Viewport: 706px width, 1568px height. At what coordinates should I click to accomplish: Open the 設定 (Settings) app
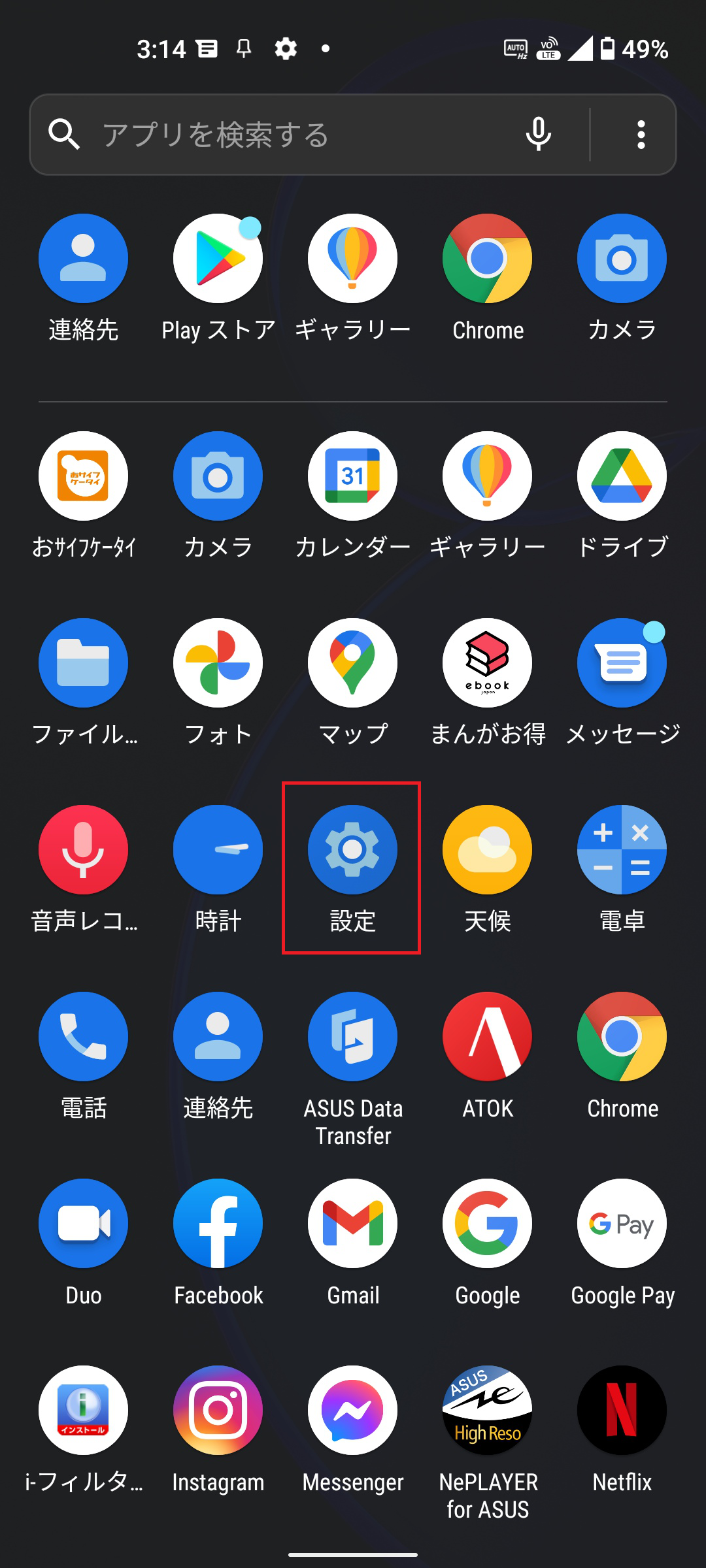click(x=352, y=849)
